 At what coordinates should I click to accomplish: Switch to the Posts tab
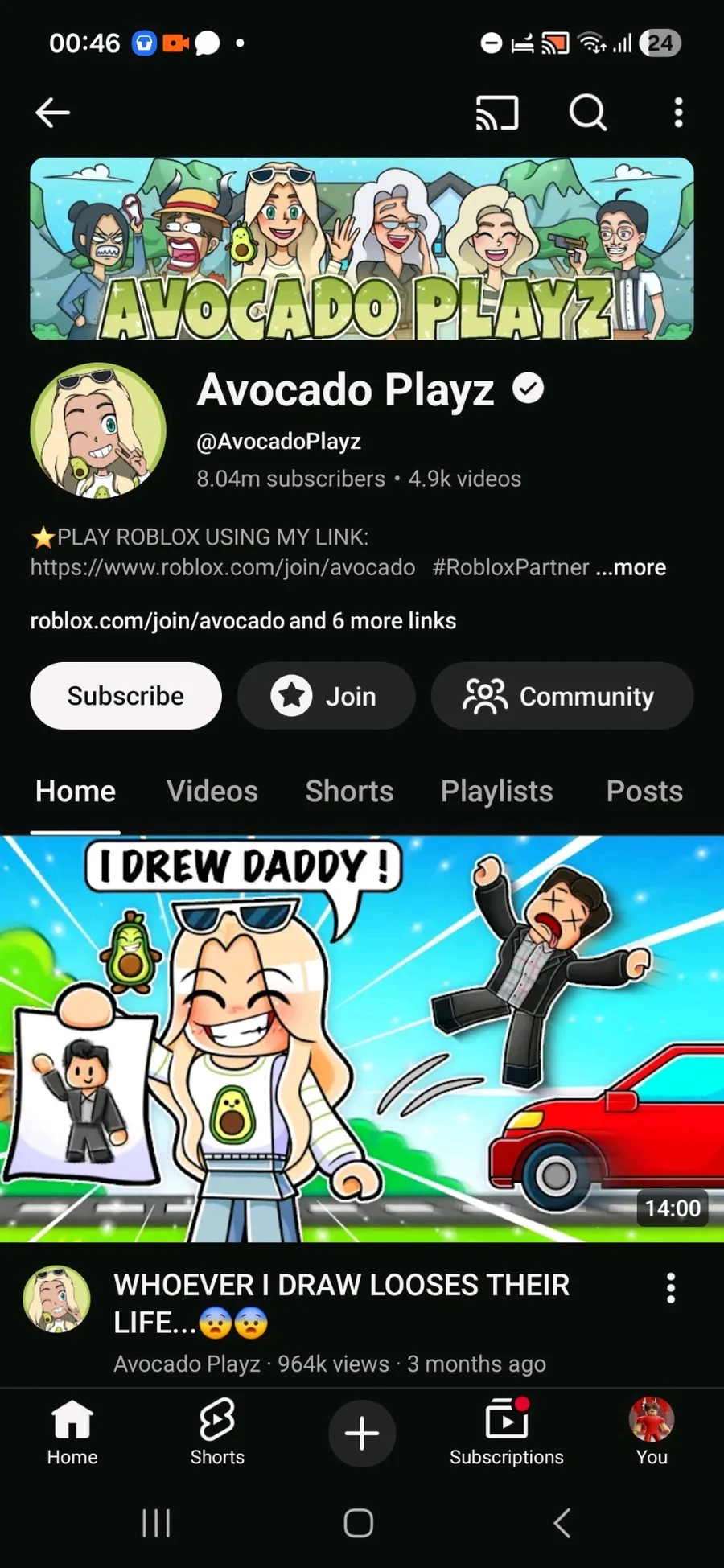tap(644, 792)
